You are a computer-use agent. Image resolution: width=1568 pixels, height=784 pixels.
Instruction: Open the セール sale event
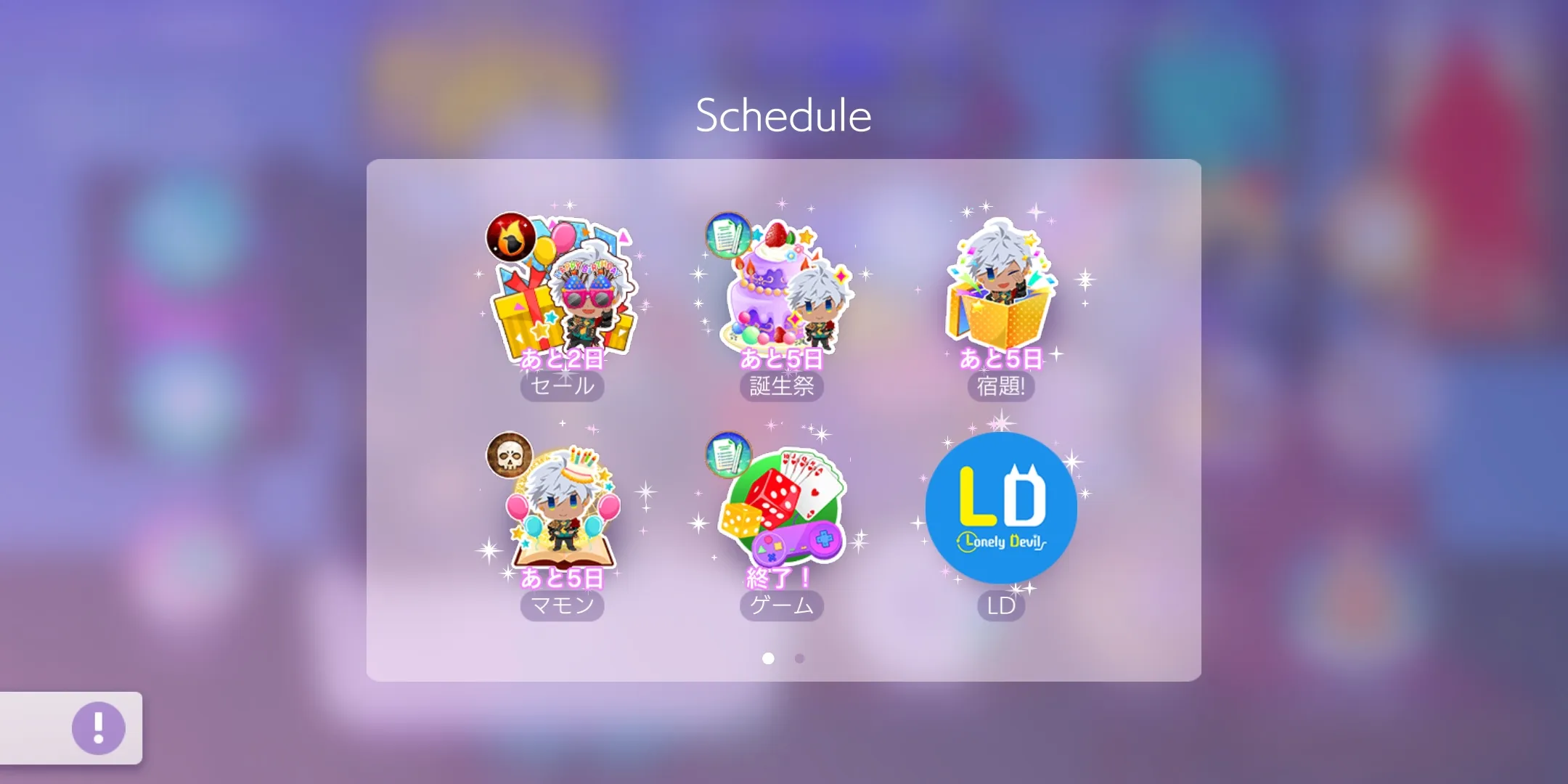[x=563, y=290]
